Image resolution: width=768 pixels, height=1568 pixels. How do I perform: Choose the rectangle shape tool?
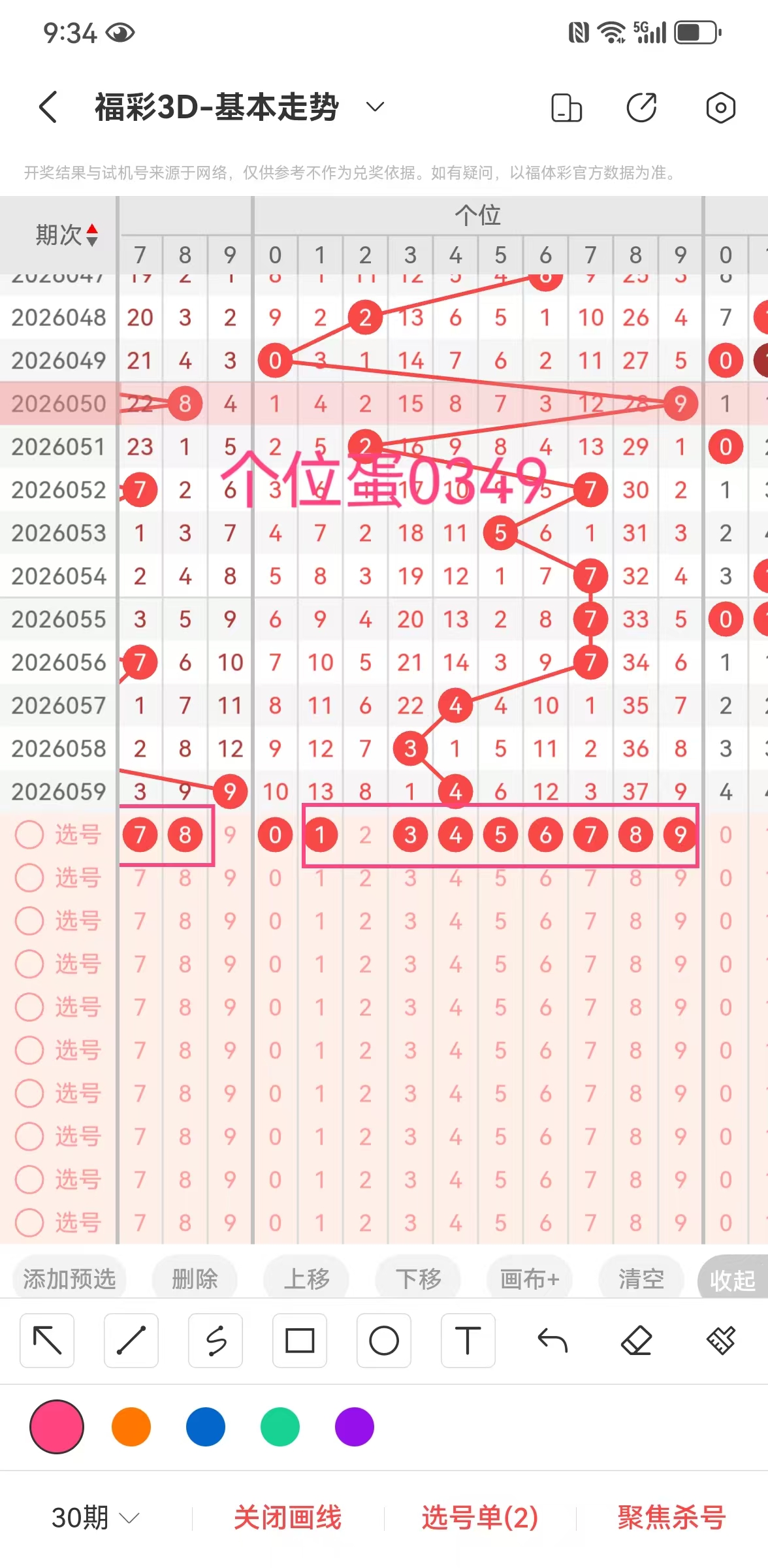coord(300,1341)
